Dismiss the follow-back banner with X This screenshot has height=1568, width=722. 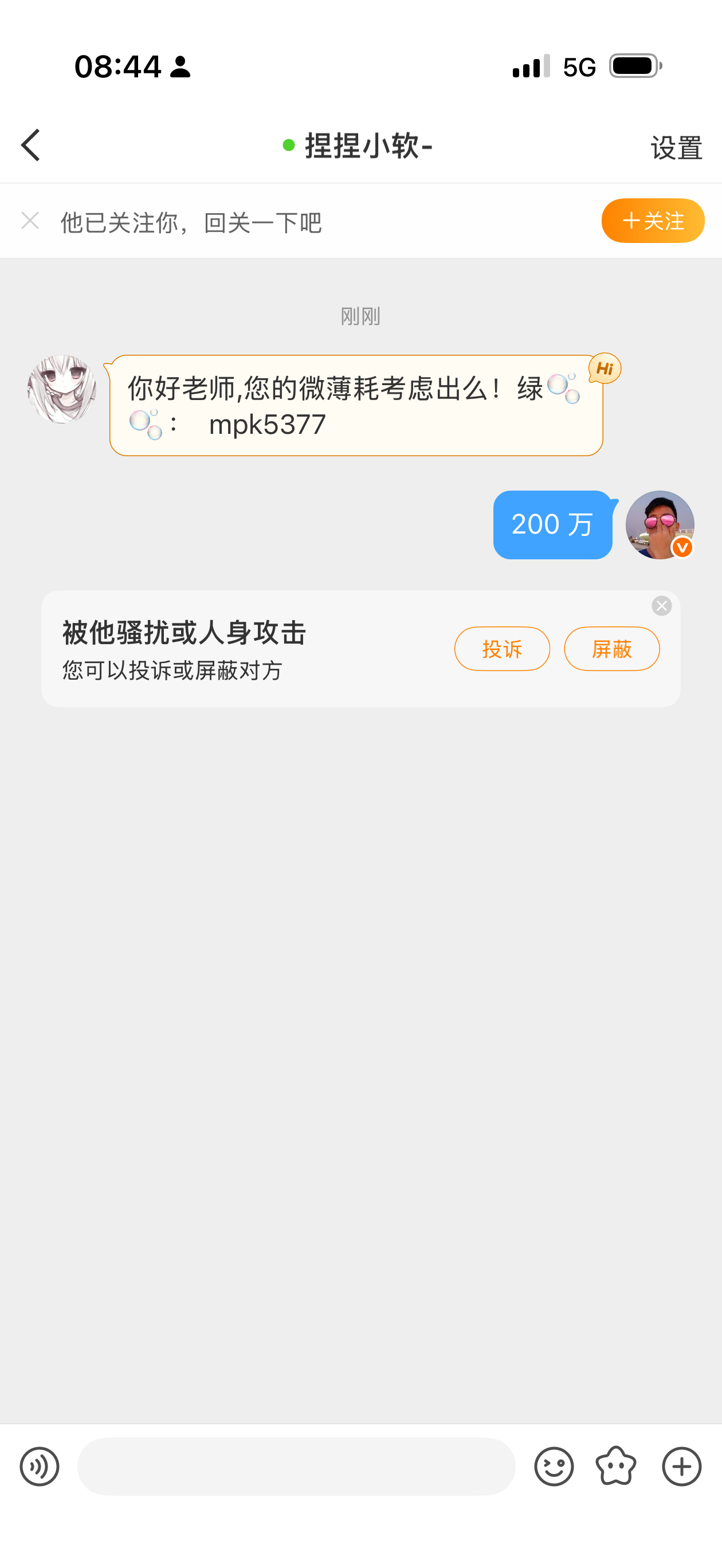[x=29, y=220]
